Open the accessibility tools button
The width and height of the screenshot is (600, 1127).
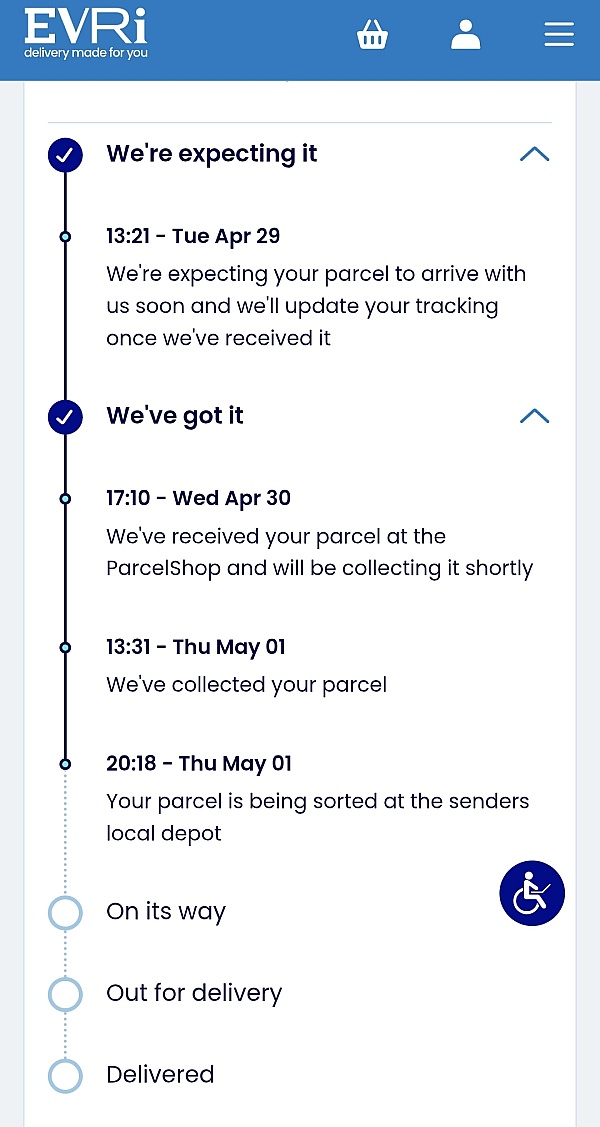532,893
